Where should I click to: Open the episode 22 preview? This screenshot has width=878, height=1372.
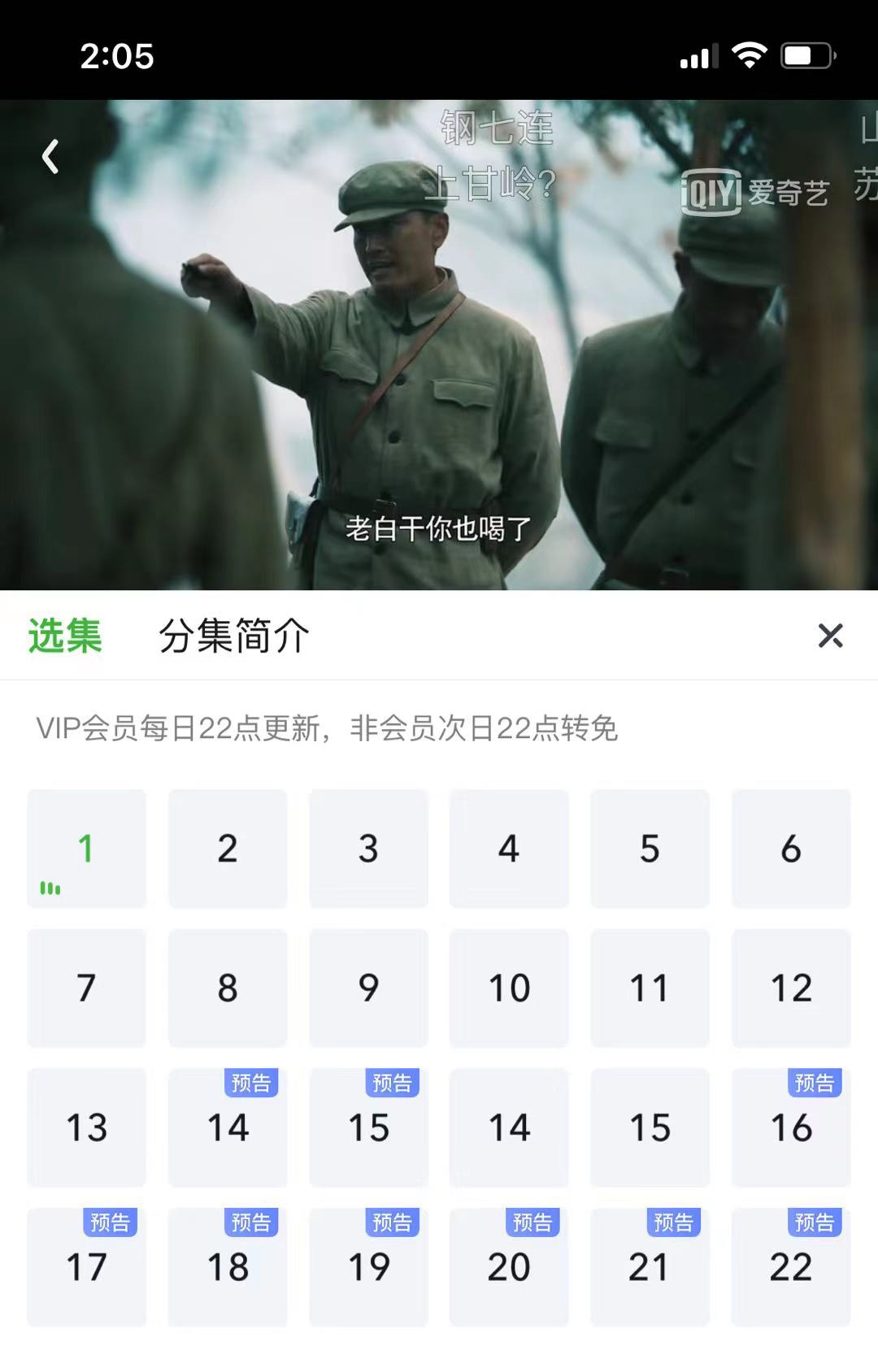pos(790,1267)
